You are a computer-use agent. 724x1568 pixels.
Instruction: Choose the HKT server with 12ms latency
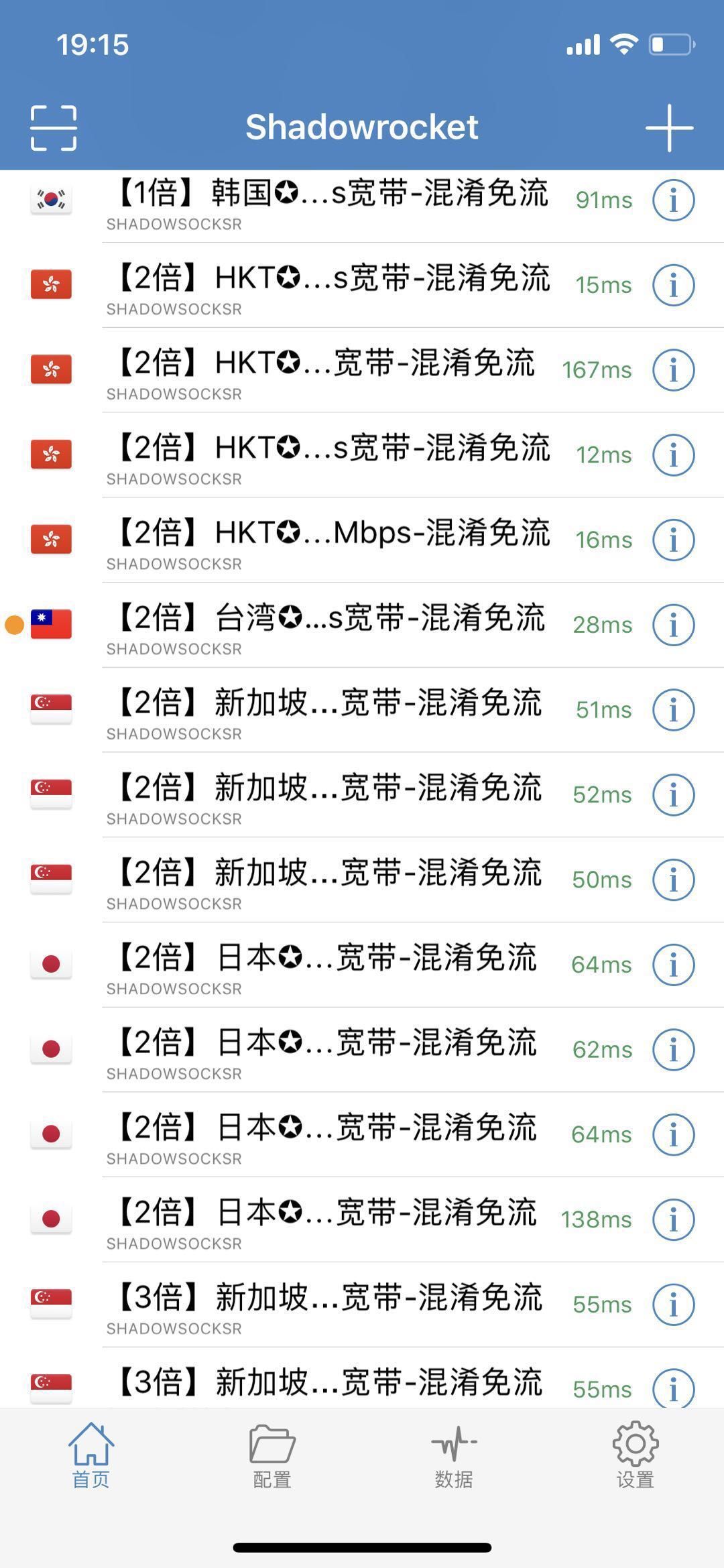362,455
